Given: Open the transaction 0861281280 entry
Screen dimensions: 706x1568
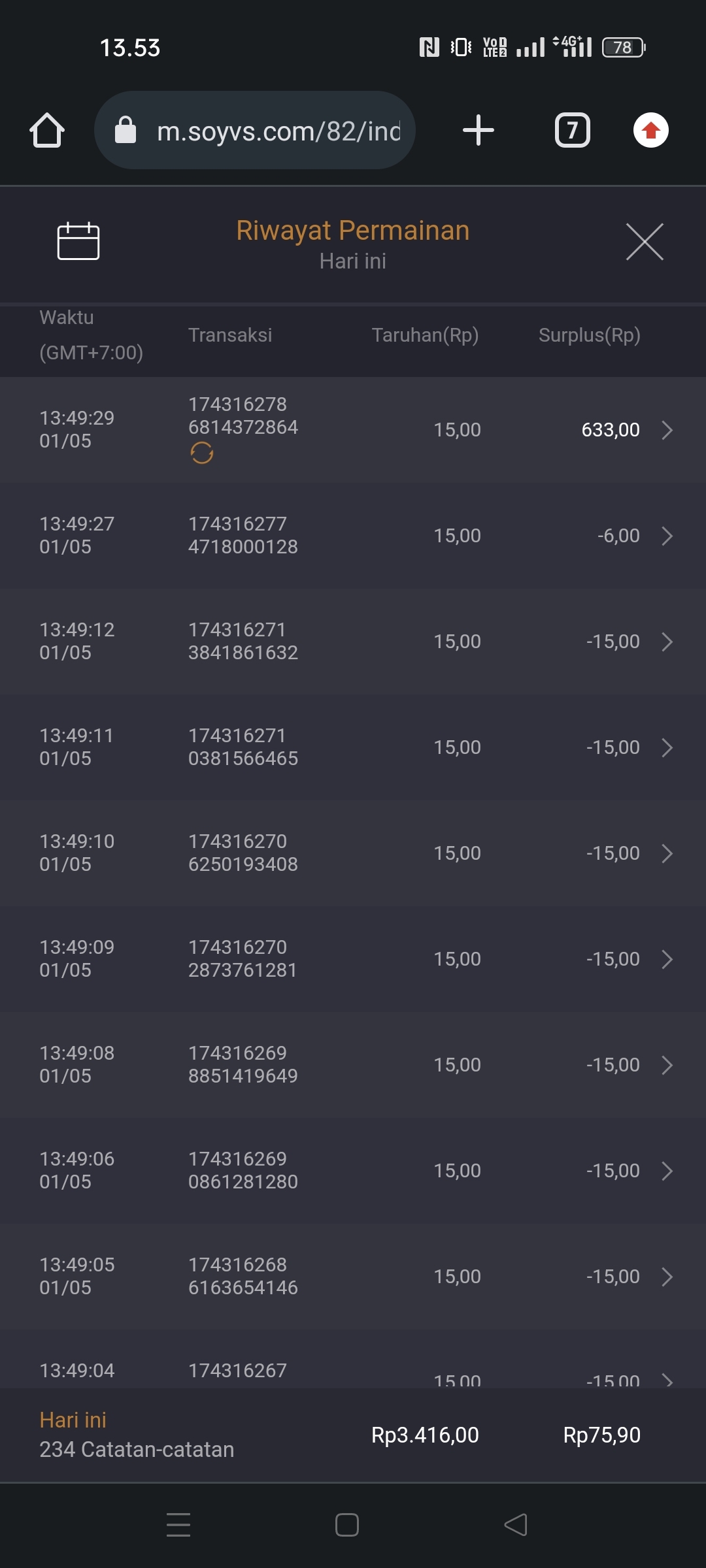Looking at the screenshot, I should click(x=667, y=1171).
